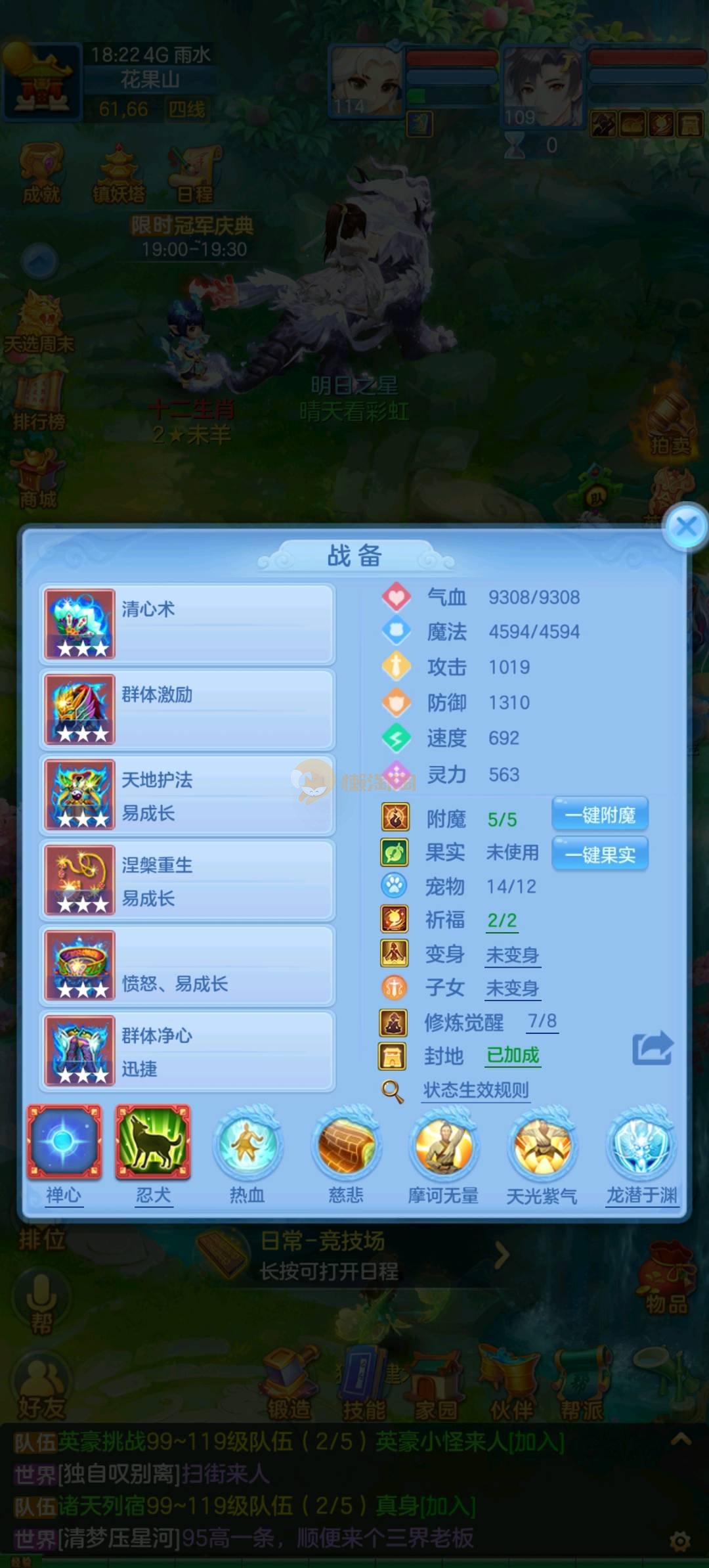The image size is (709, 1568).
Task: Share the battle prep panel
Action: [x=653, y=1048]
